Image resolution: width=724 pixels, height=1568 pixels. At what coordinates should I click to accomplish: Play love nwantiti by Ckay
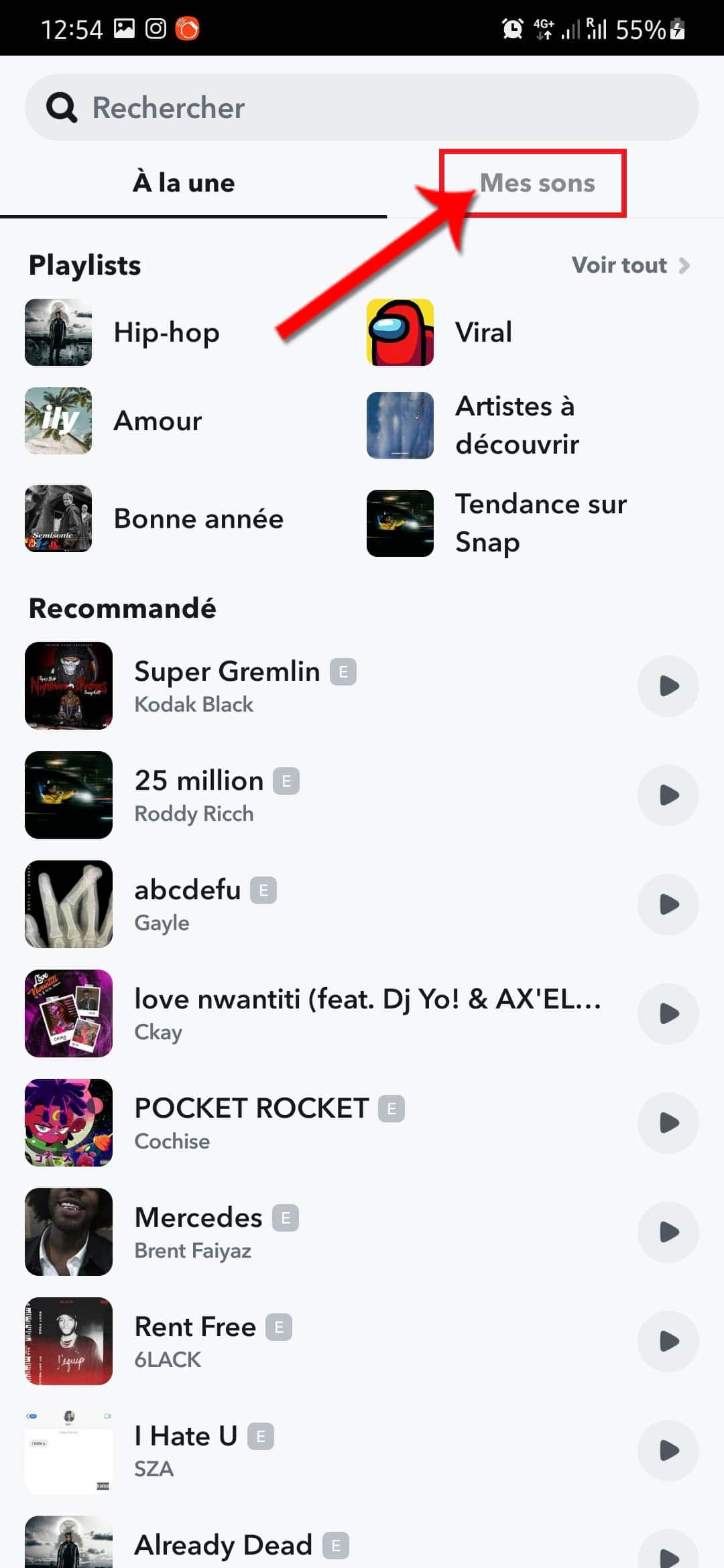point(668,1014)
